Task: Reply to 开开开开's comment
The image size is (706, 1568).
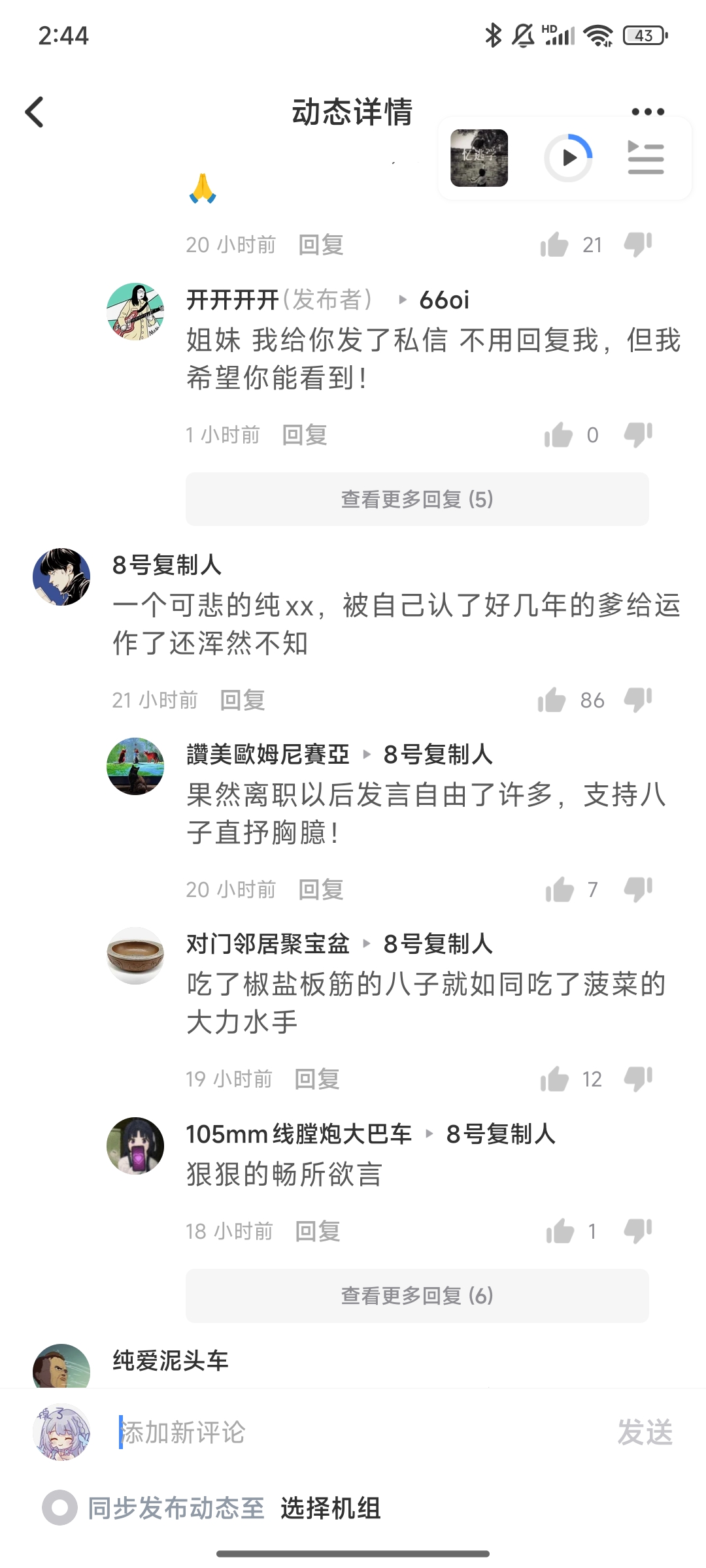Action: [x=305, y=435]
